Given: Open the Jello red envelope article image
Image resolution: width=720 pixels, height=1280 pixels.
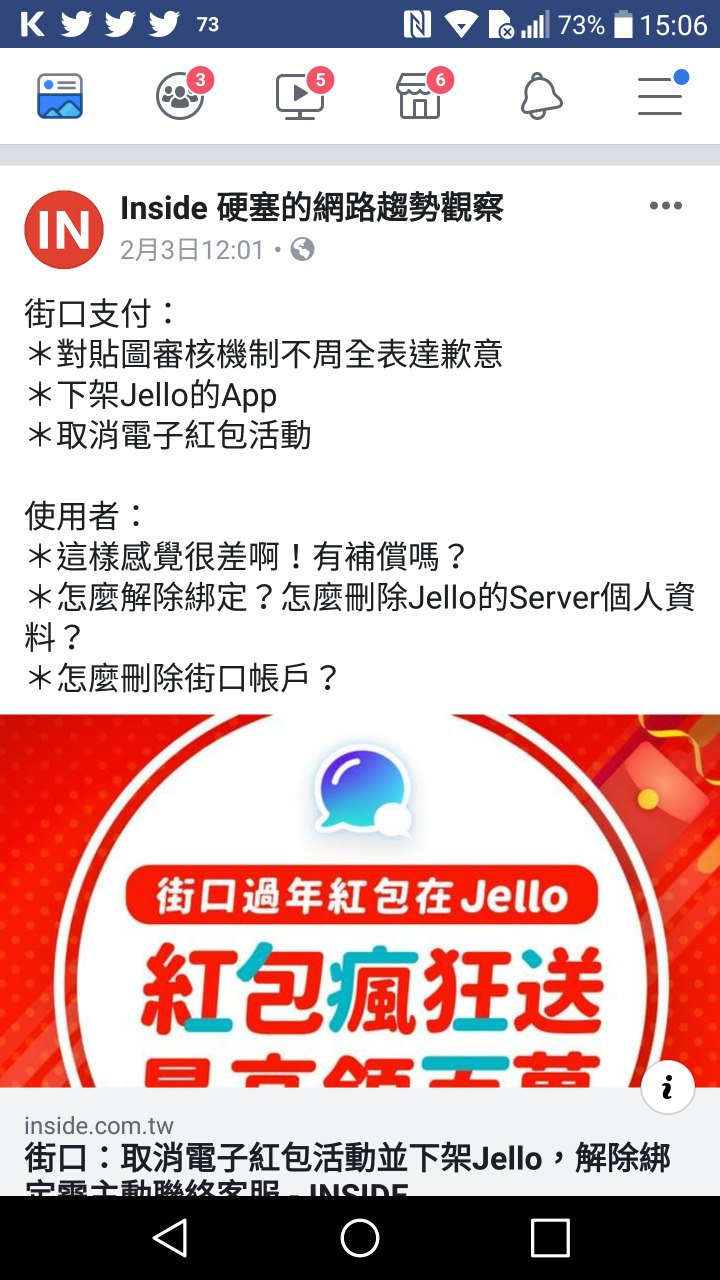Looking at the screenshot, I should point(360,900).
